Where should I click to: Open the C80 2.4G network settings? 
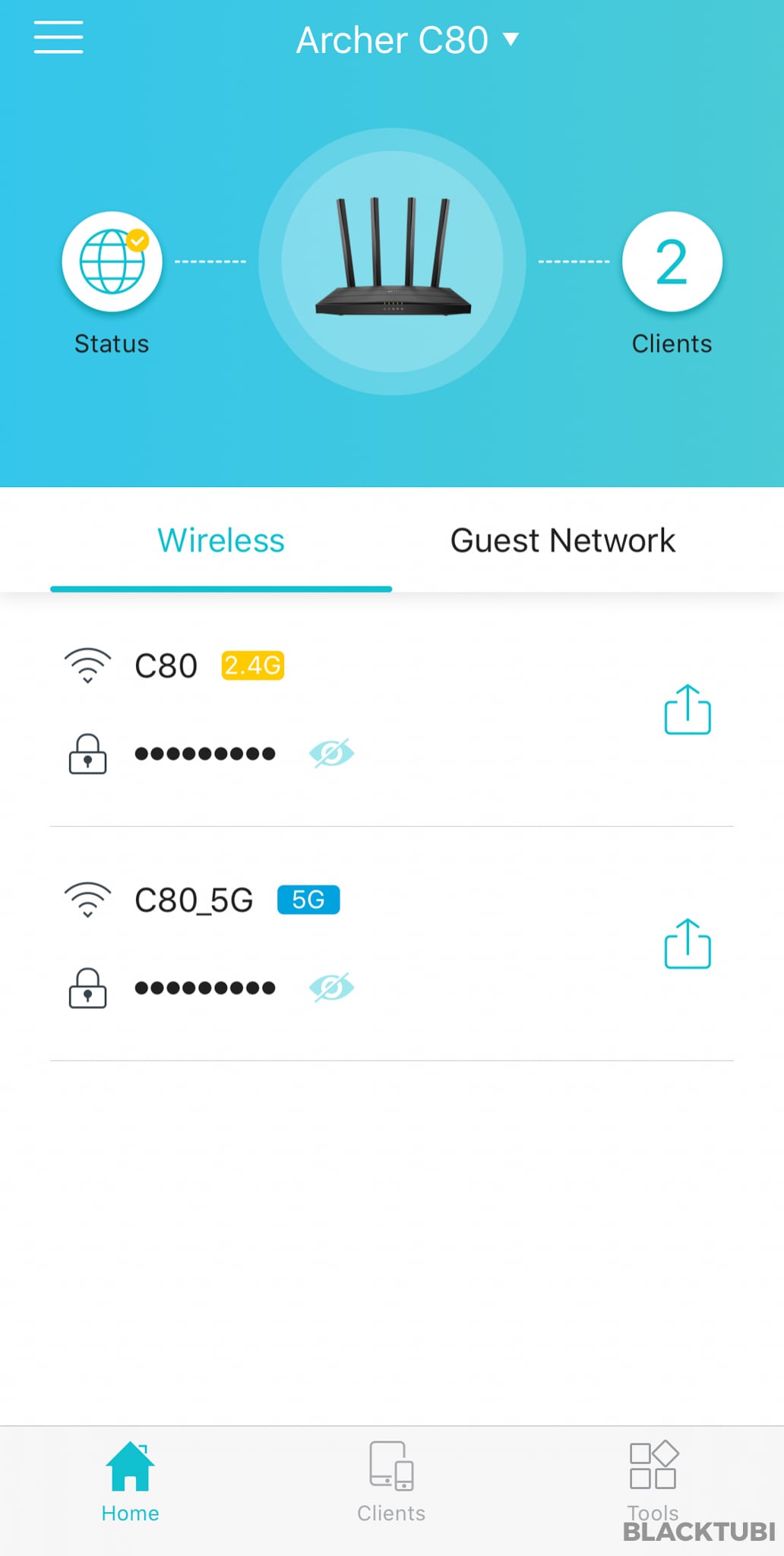point(166,666)
